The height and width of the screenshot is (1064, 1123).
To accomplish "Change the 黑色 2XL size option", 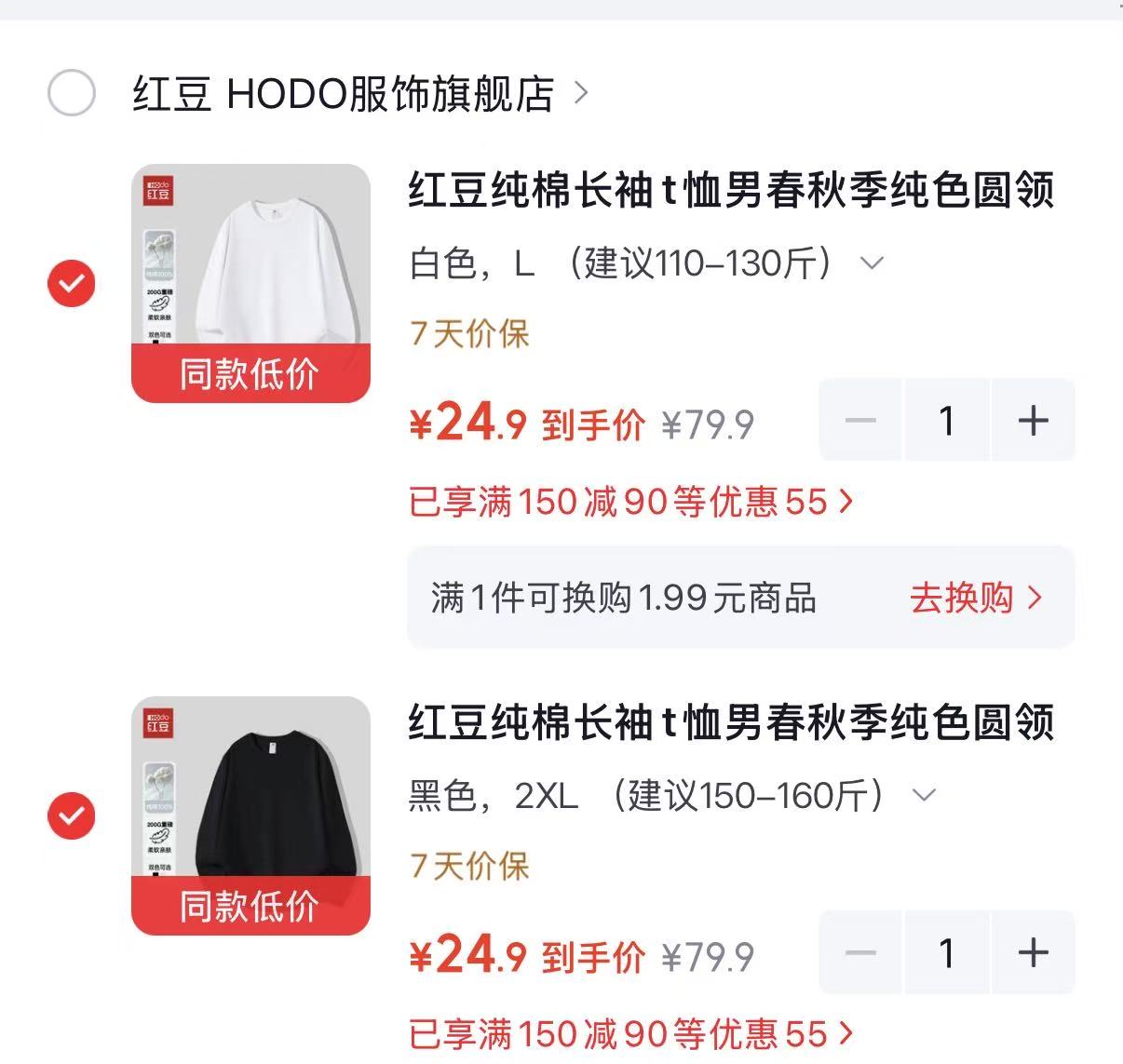I will coord(672,796).
